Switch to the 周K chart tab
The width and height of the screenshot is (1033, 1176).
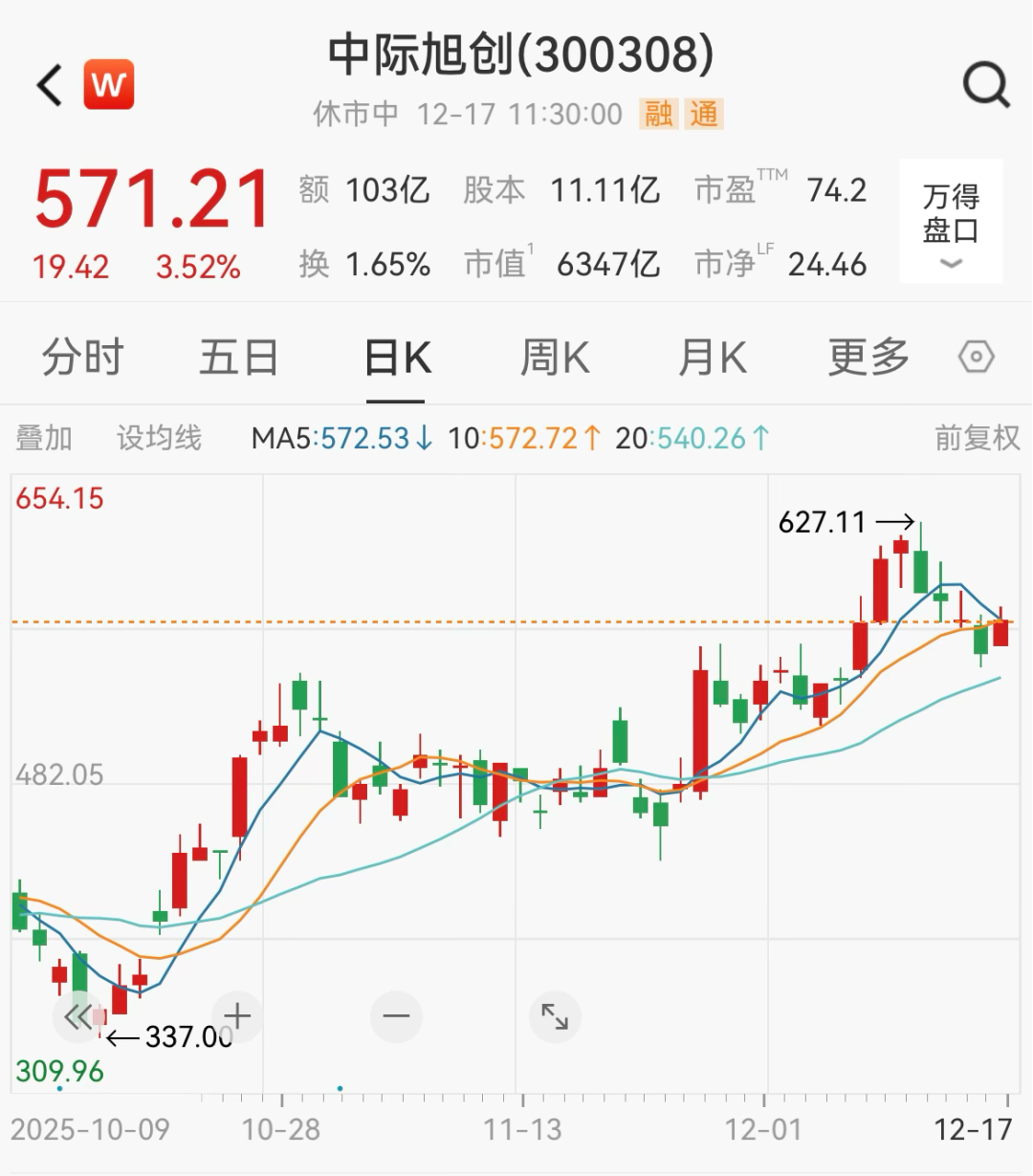click(x=555, y=359)
